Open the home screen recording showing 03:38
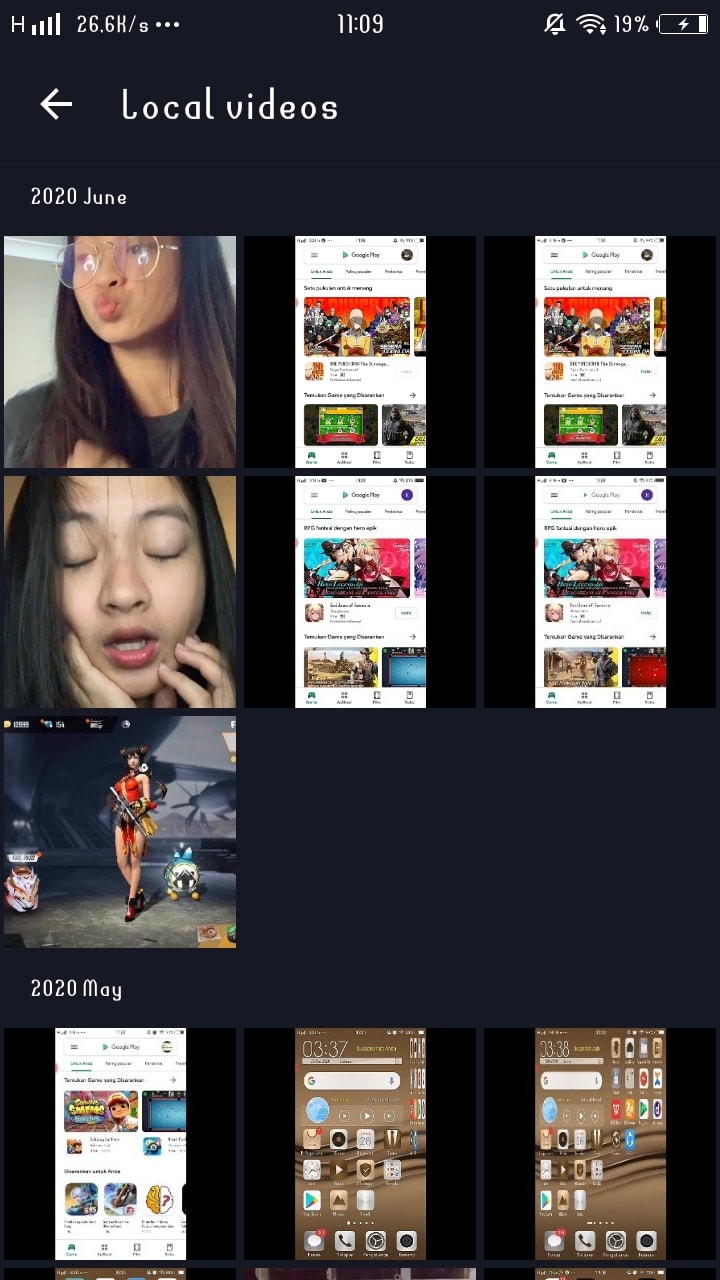 click(600, 1143)
